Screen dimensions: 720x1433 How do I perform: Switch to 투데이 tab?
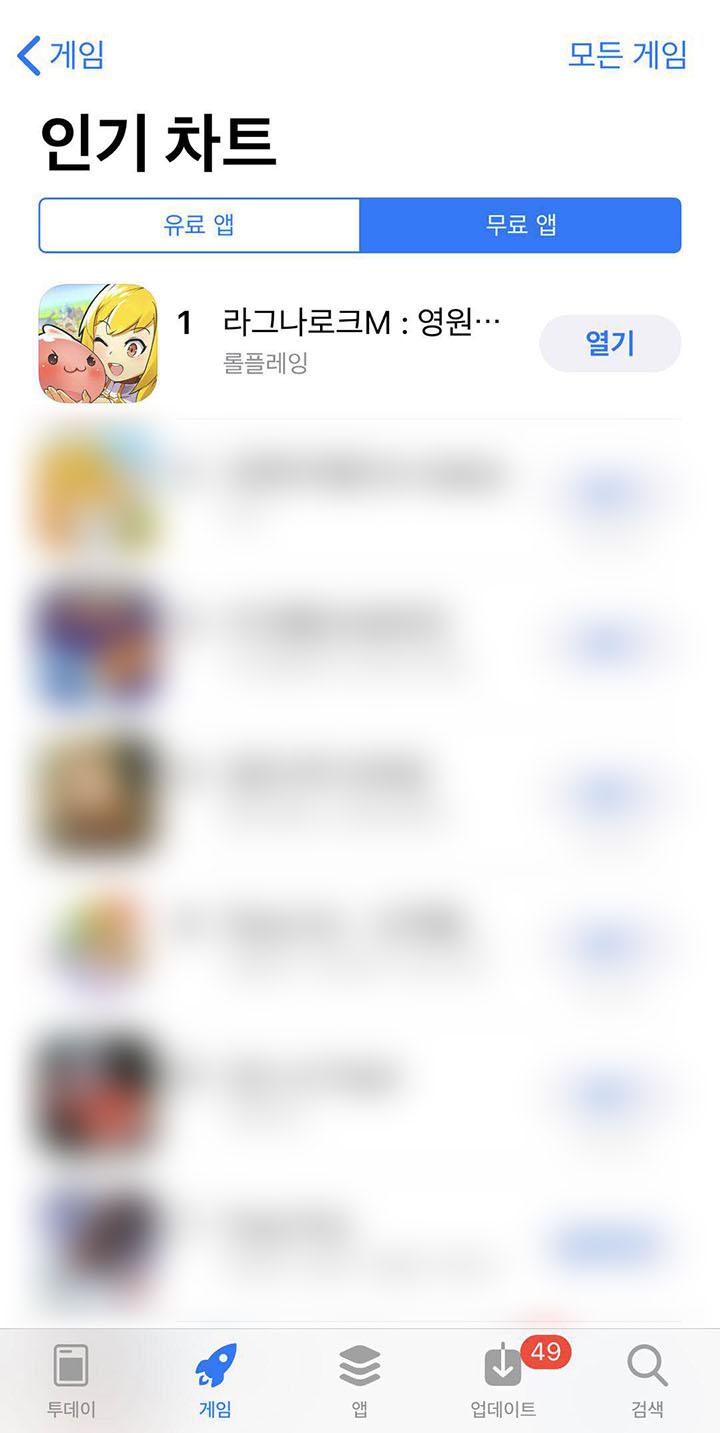point(71,1380)
